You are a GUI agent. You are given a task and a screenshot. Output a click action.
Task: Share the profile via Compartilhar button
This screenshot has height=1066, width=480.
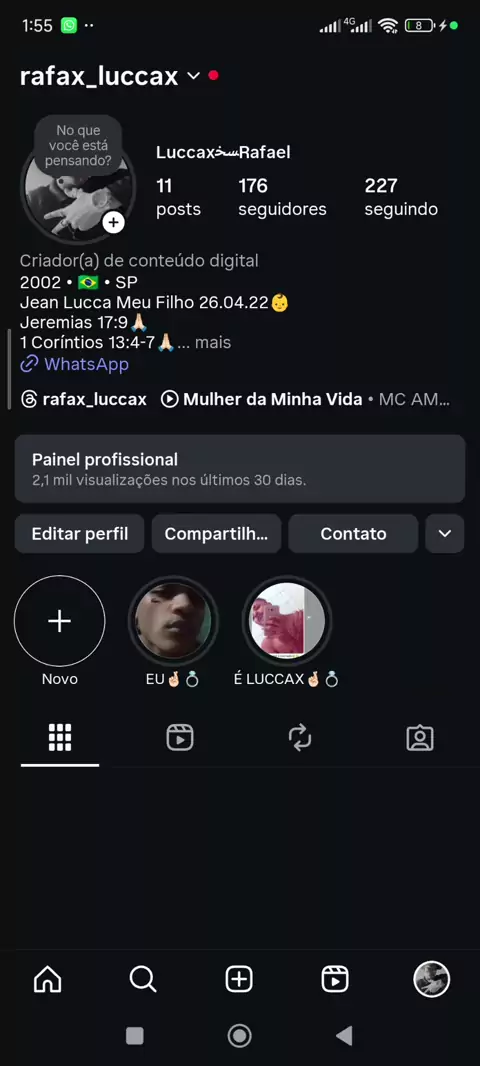pos(216,534)
